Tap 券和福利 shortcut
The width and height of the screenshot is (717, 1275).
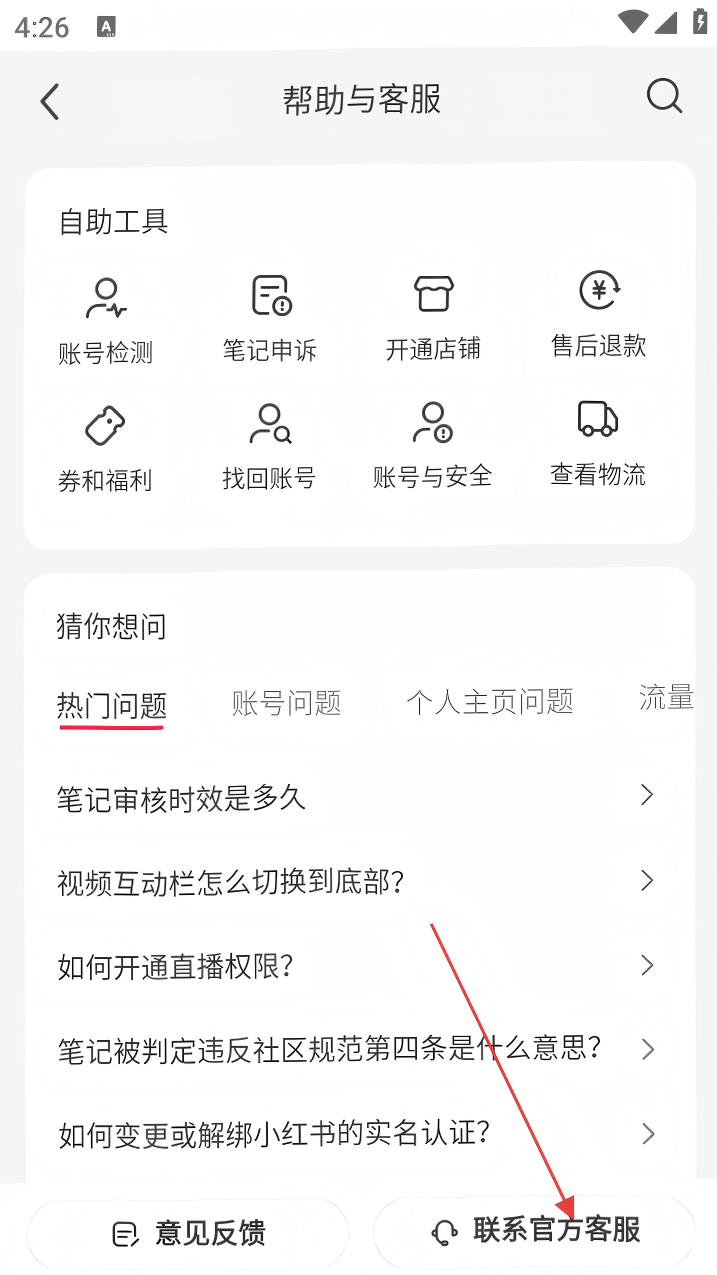click(x=105, y=449)
